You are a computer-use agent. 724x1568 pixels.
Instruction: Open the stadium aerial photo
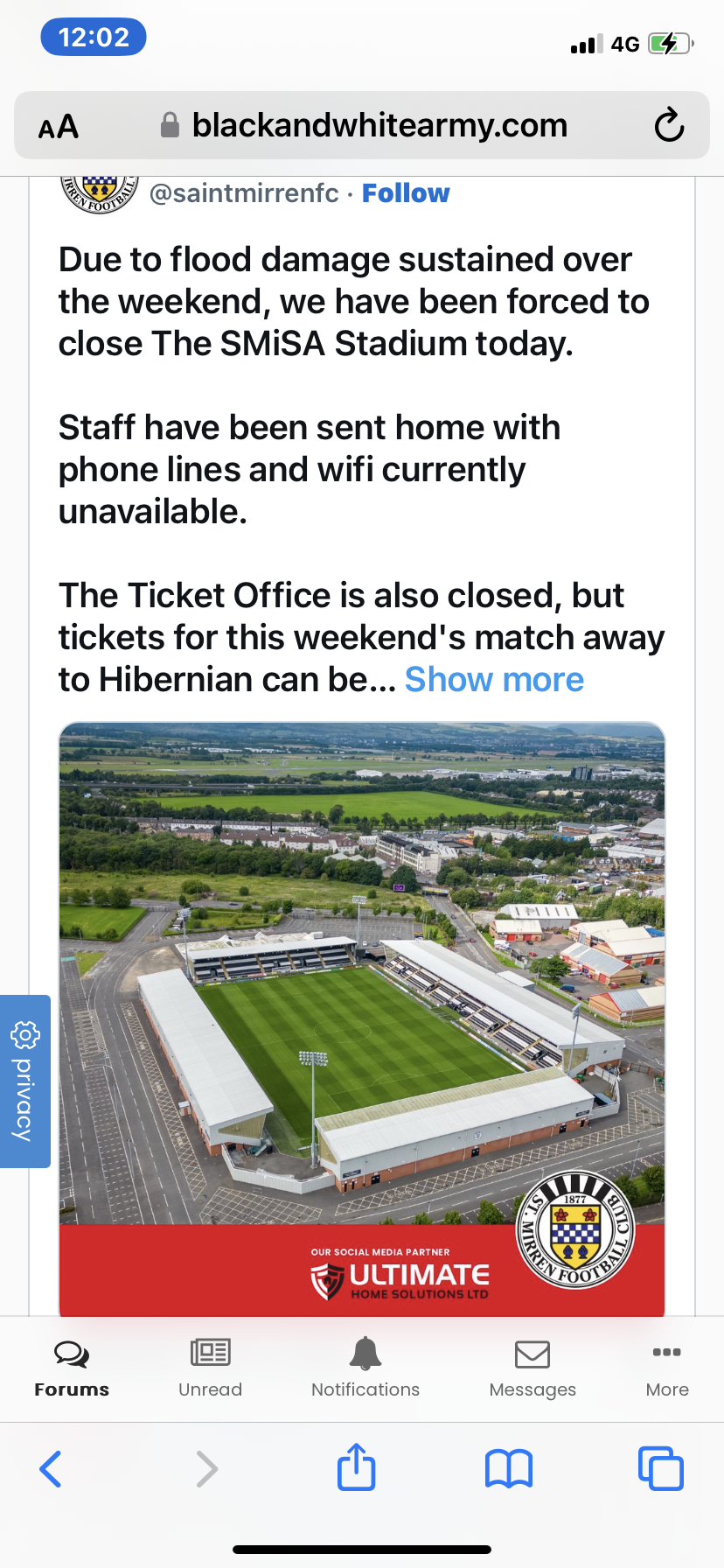[x=362, y=1018]
